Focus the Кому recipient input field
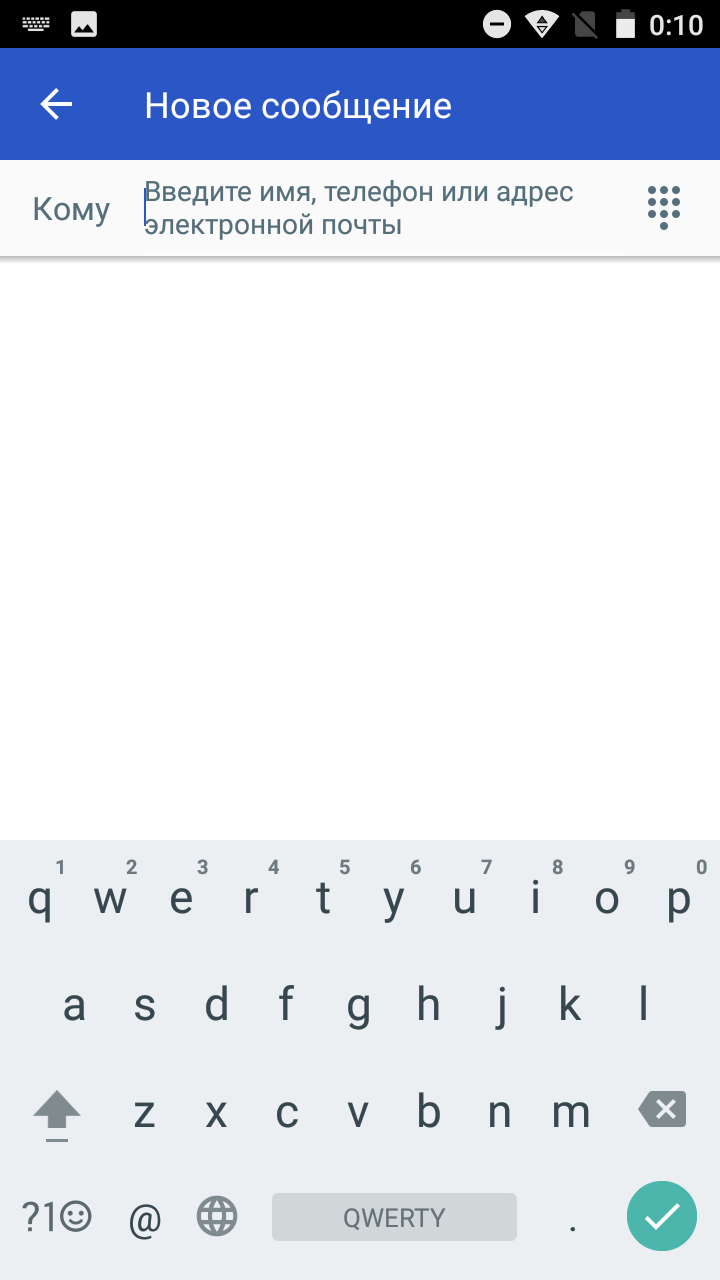Viewport: 720px width, 1280px height. click(x=380, y=209)
